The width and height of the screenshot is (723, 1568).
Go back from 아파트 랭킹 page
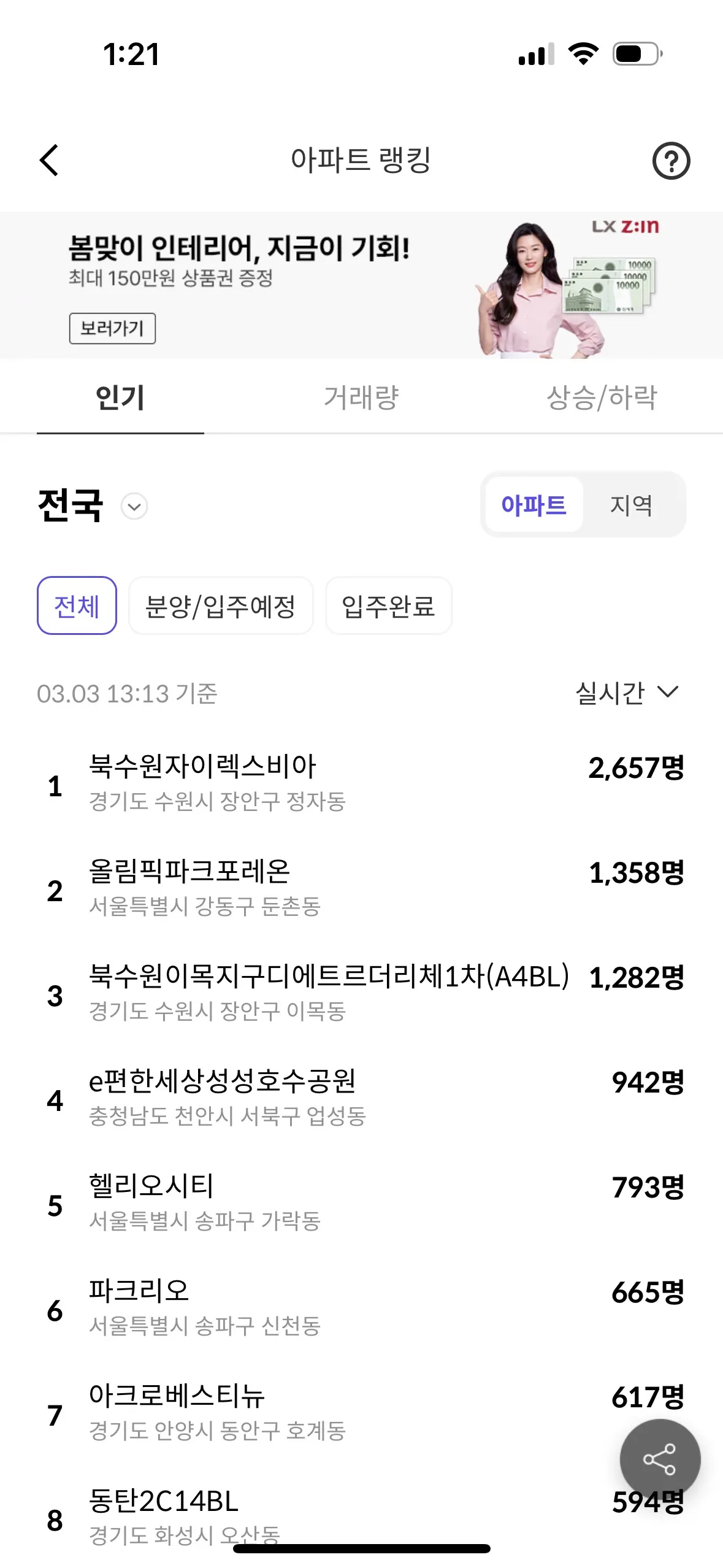pyautogui.click(x=50, y=161)
